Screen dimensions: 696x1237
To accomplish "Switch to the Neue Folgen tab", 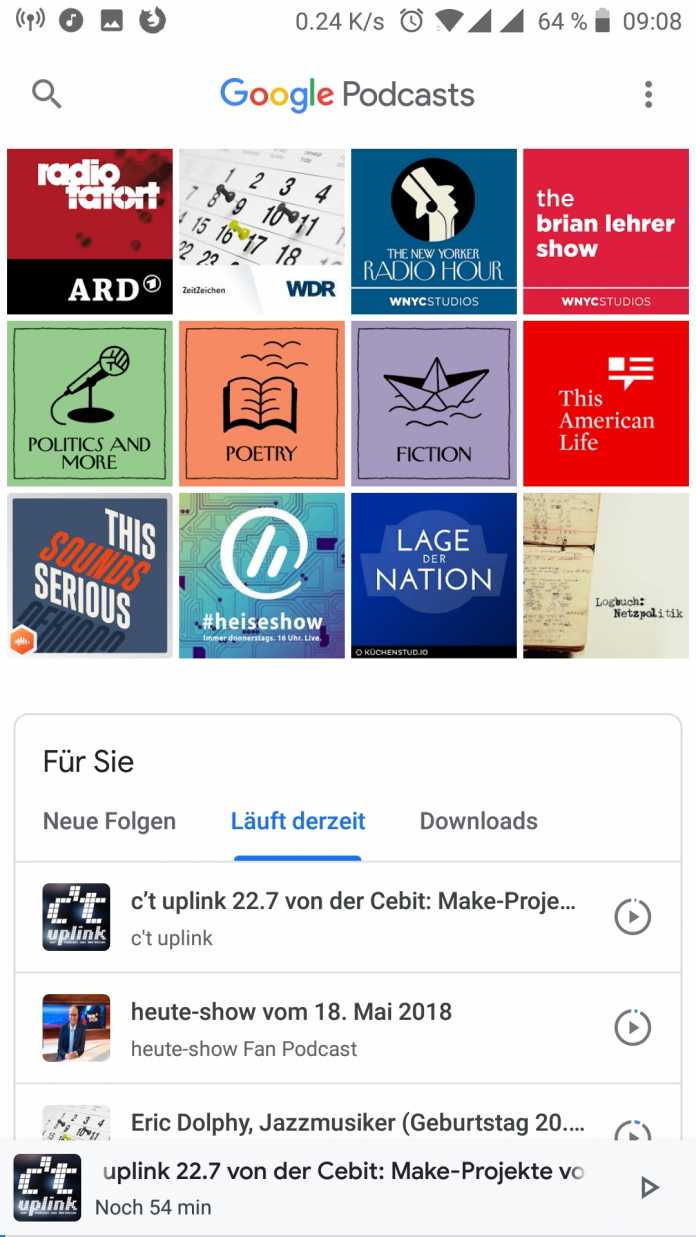I will pyautogui.click(x=109, y=821).
